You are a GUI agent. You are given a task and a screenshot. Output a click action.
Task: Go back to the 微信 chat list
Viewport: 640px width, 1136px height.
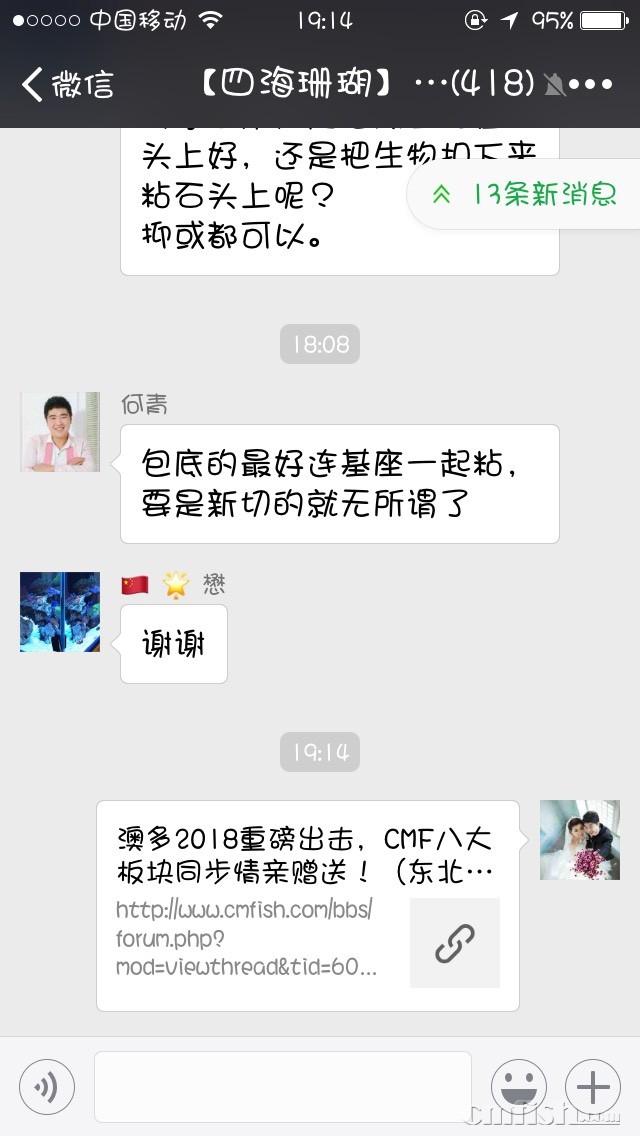66,84
